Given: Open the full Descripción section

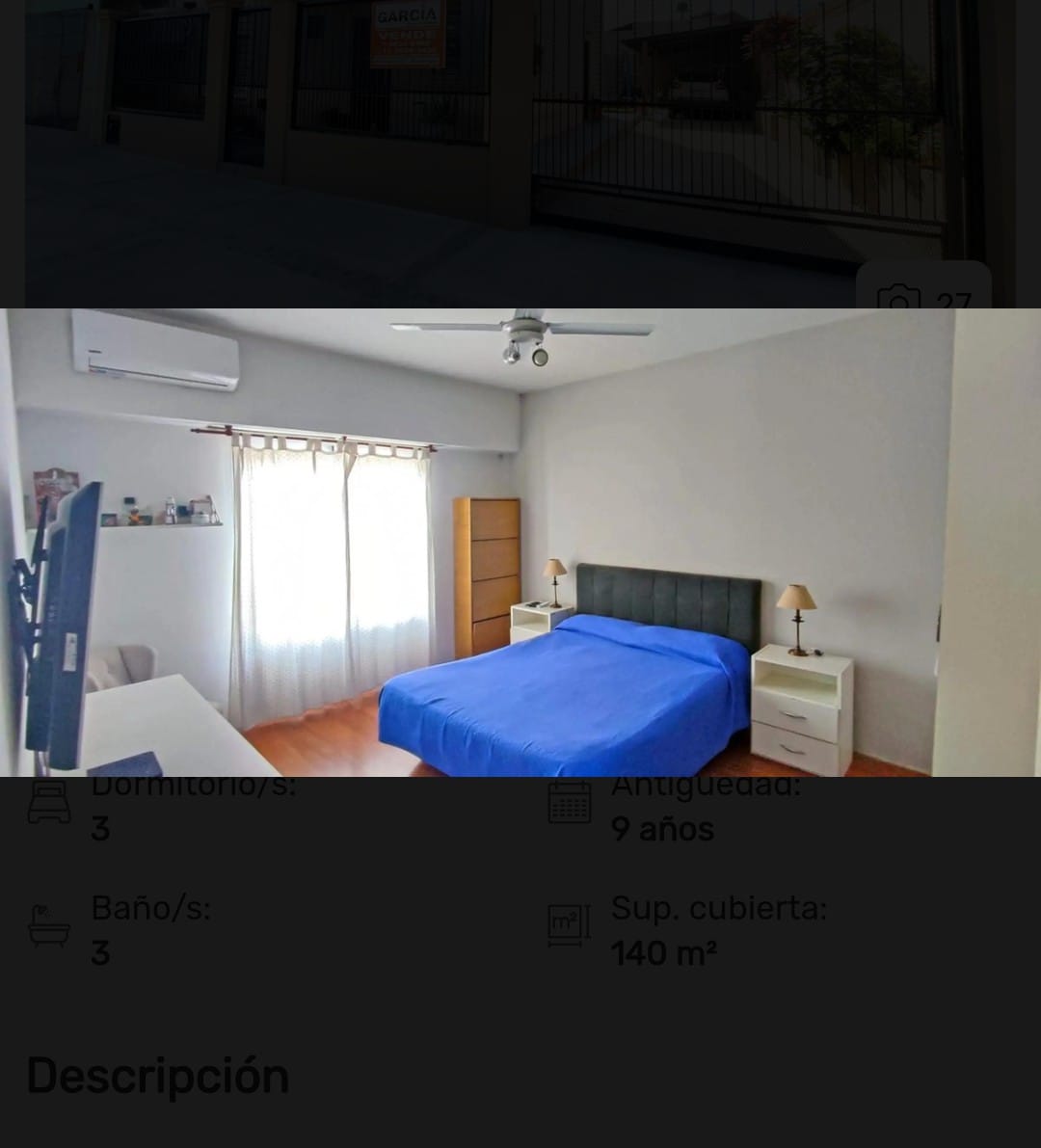Looking at the screenshot, I should (x=157, y=1075).
